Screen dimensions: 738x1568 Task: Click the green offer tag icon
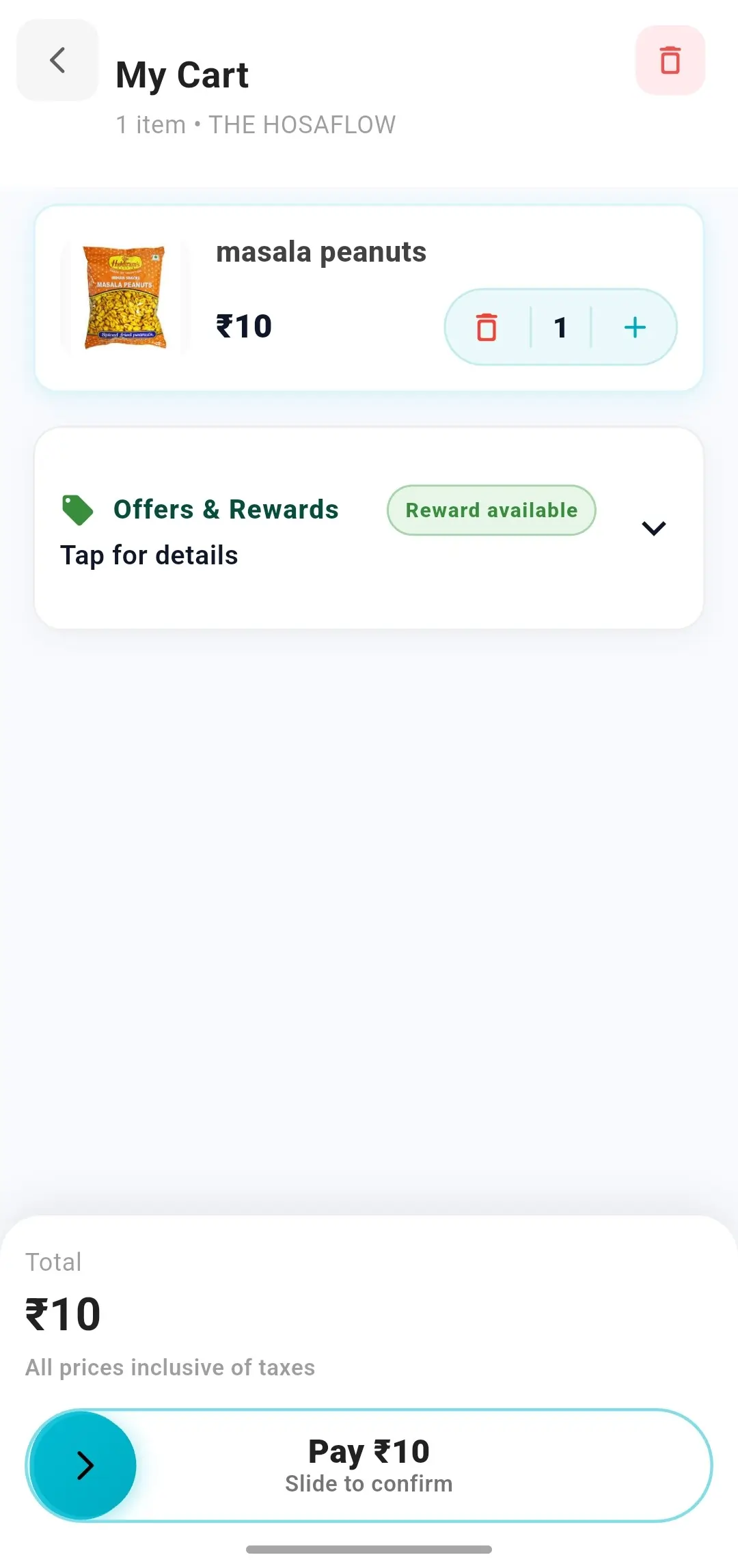click(x=77, y=508)
